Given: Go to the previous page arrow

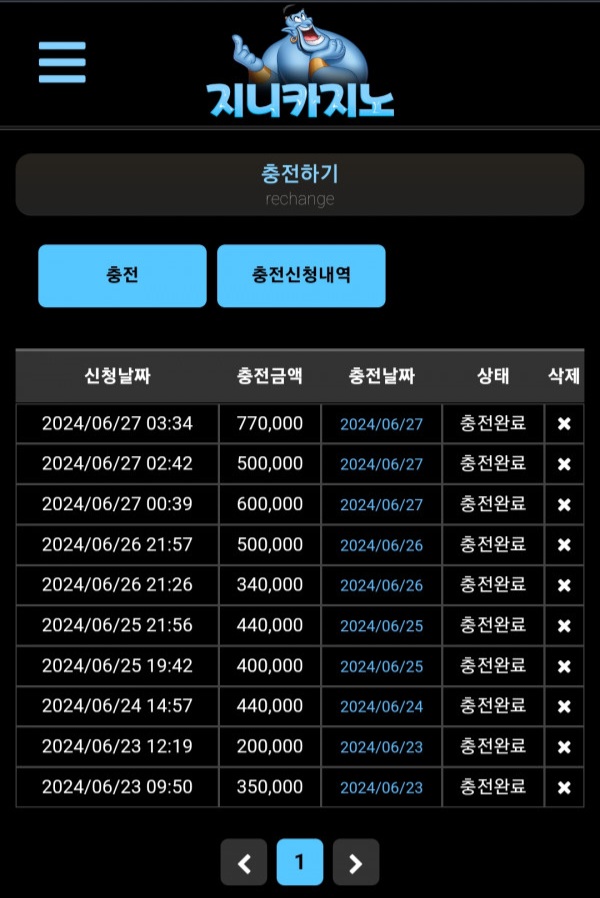Looking at the screenshot, I should click(244, 862).
